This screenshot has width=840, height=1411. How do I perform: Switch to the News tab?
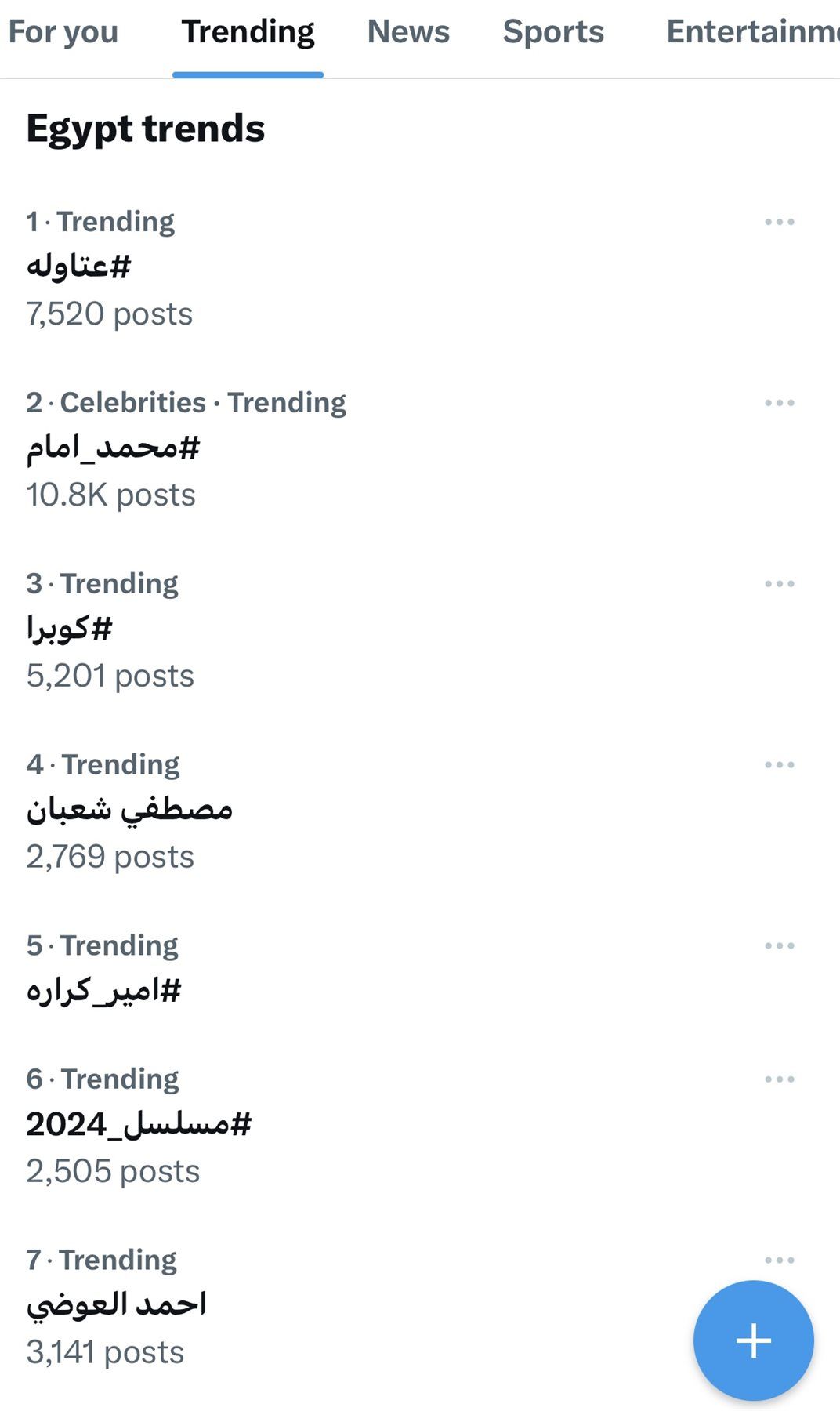point(408,33)
